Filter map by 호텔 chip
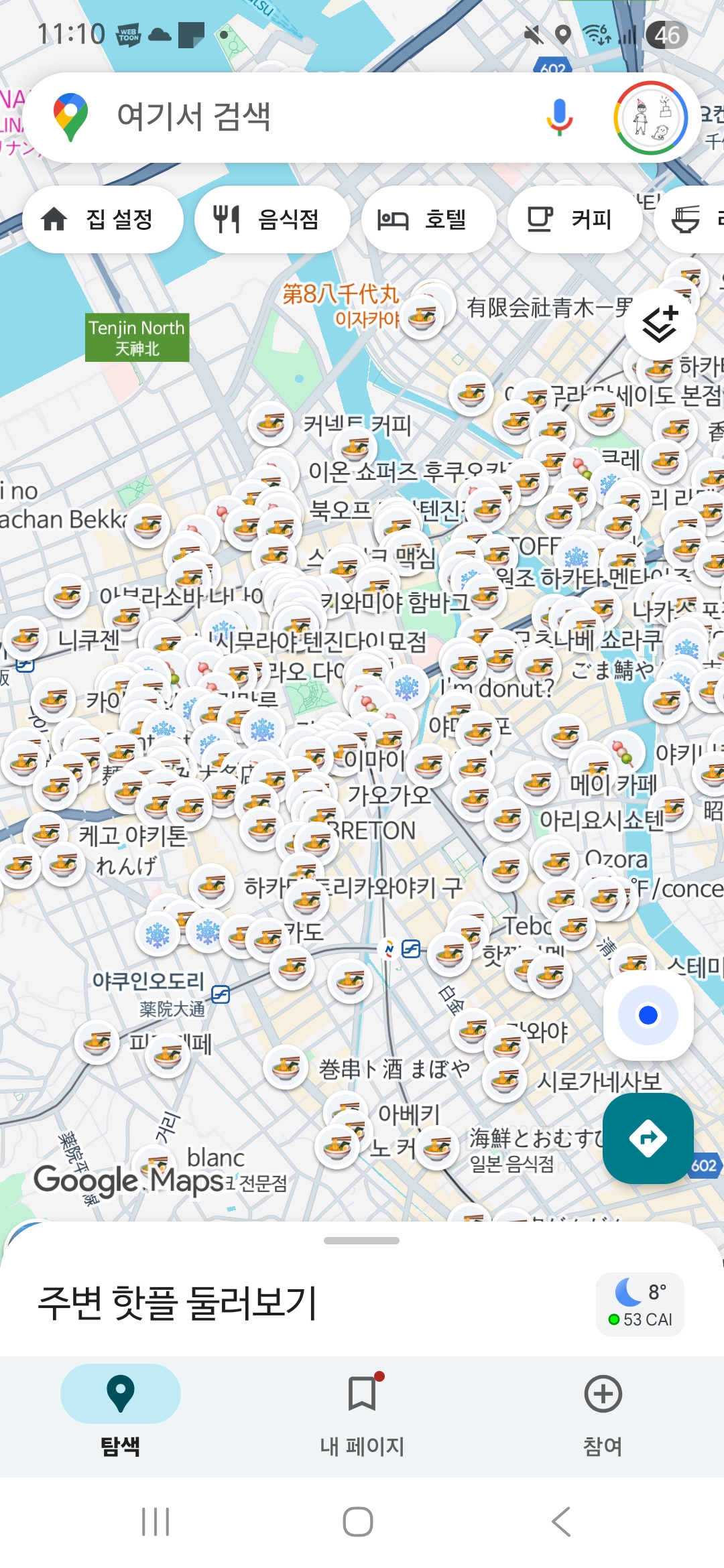This screenshot has height=1568, width=724. pos(428,219)
